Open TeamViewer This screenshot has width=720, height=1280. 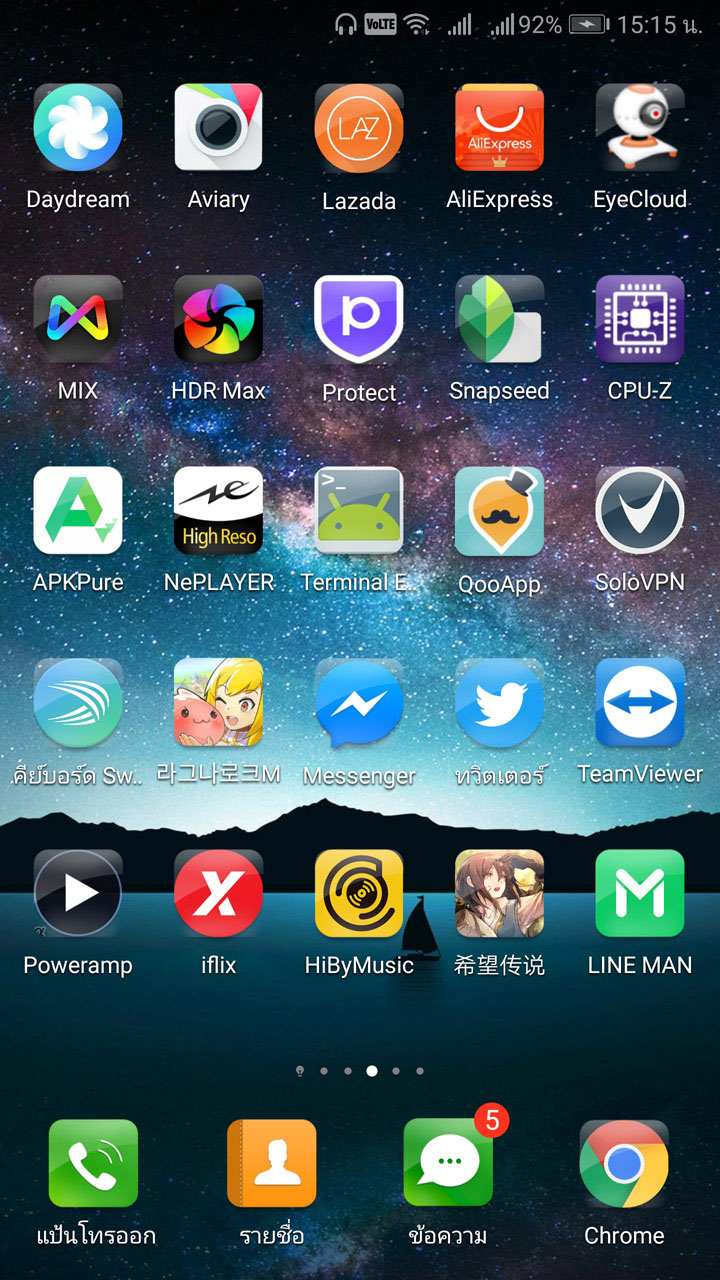640,703
